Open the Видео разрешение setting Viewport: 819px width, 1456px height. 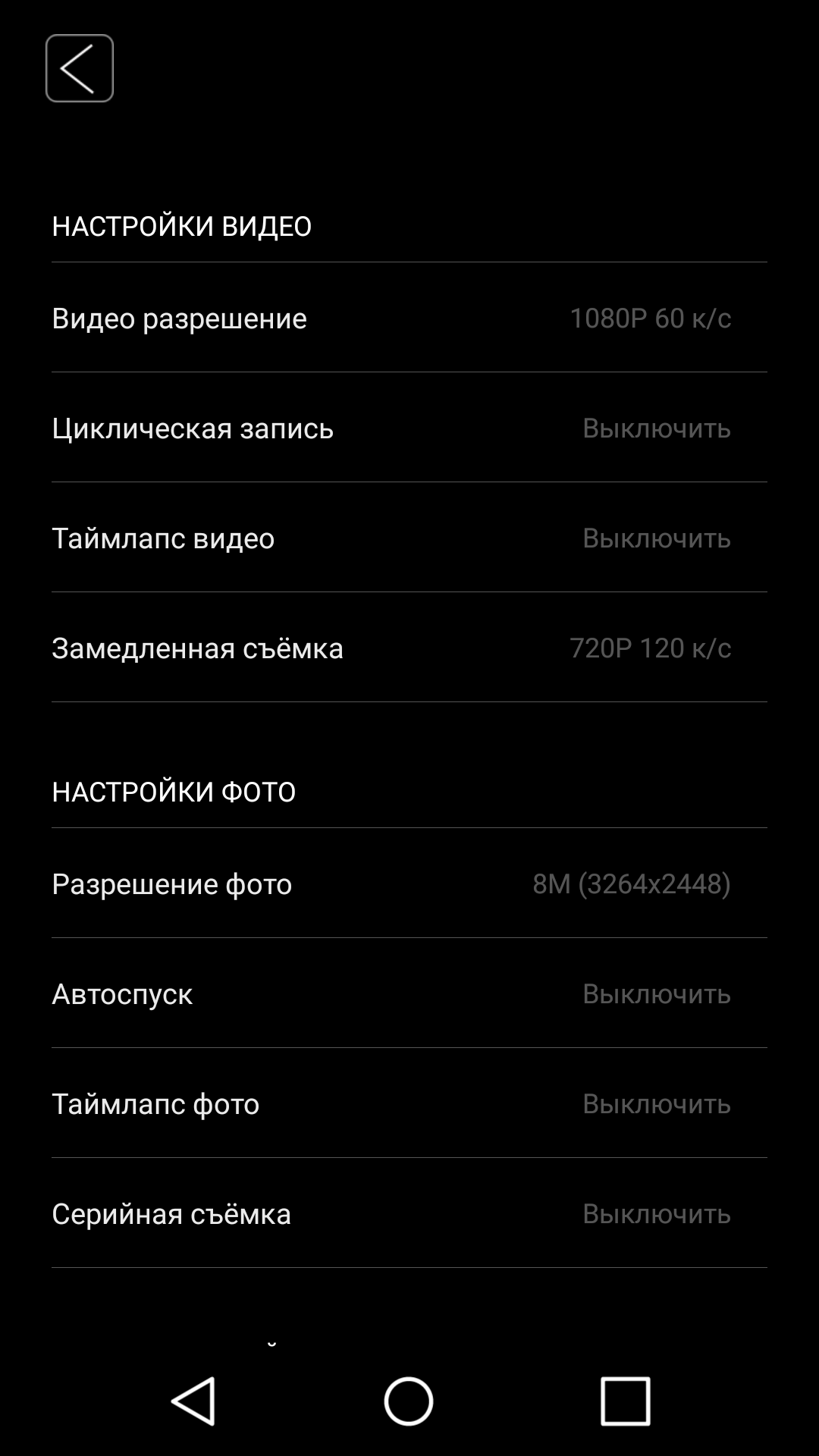(409, 318)
